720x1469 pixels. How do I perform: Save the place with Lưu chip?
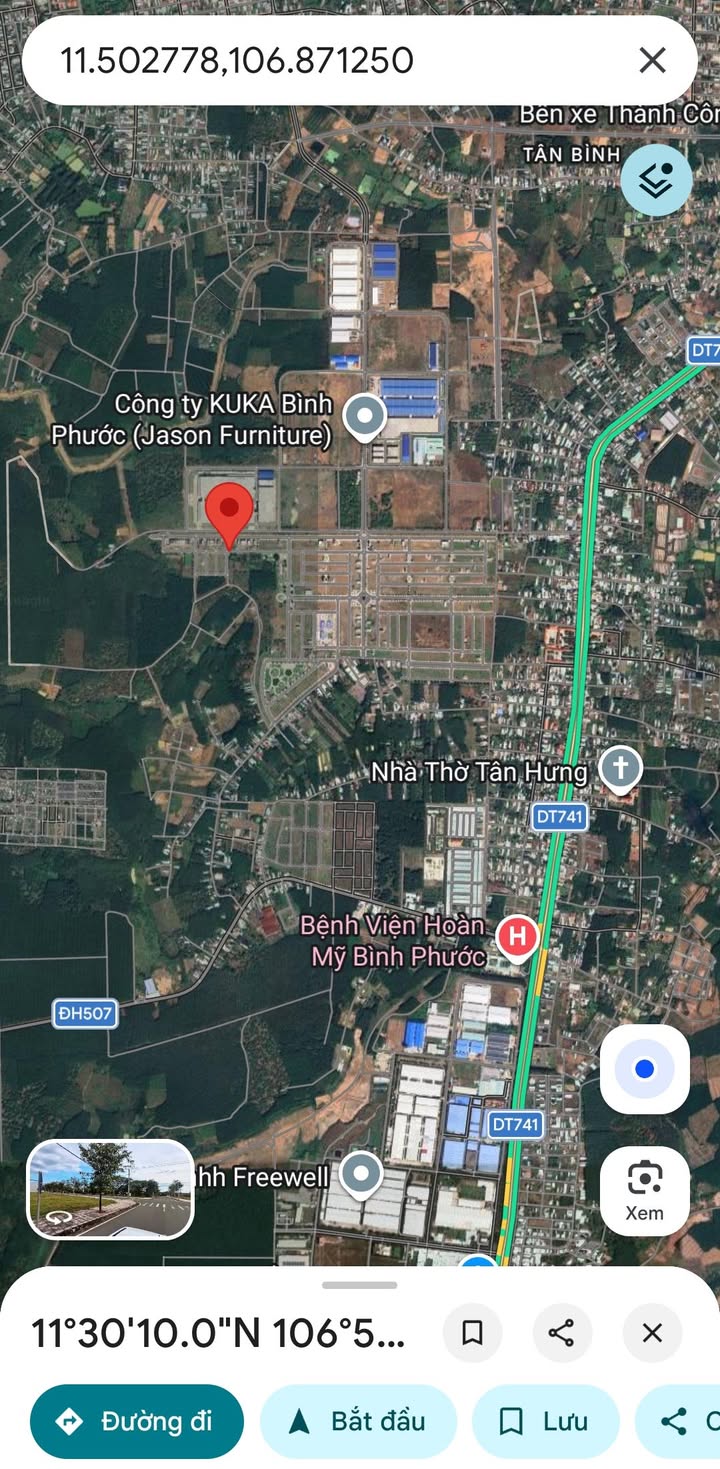(545, 1421)
